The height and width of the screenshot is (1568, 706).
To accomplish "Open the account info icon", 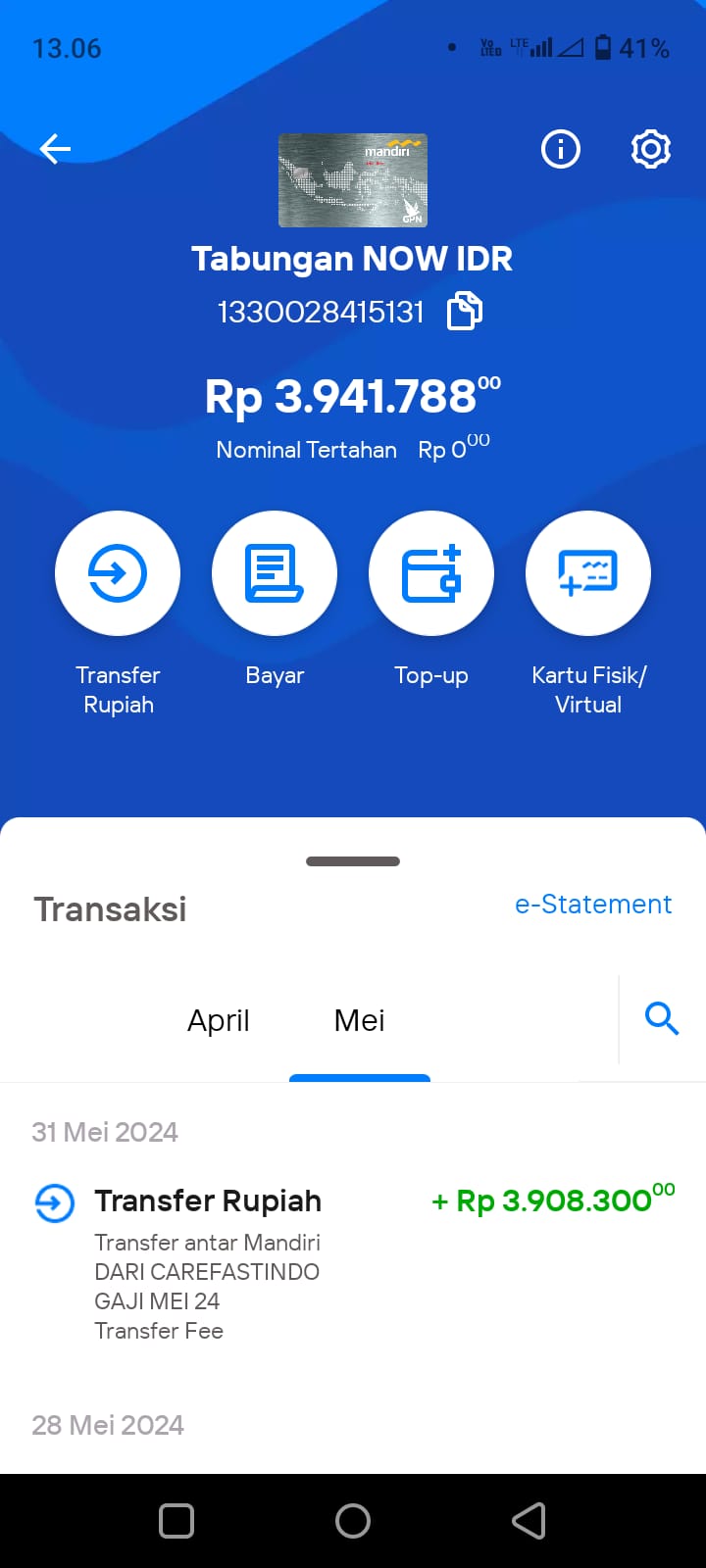I will pyautogui.click(x=561, y=149).
